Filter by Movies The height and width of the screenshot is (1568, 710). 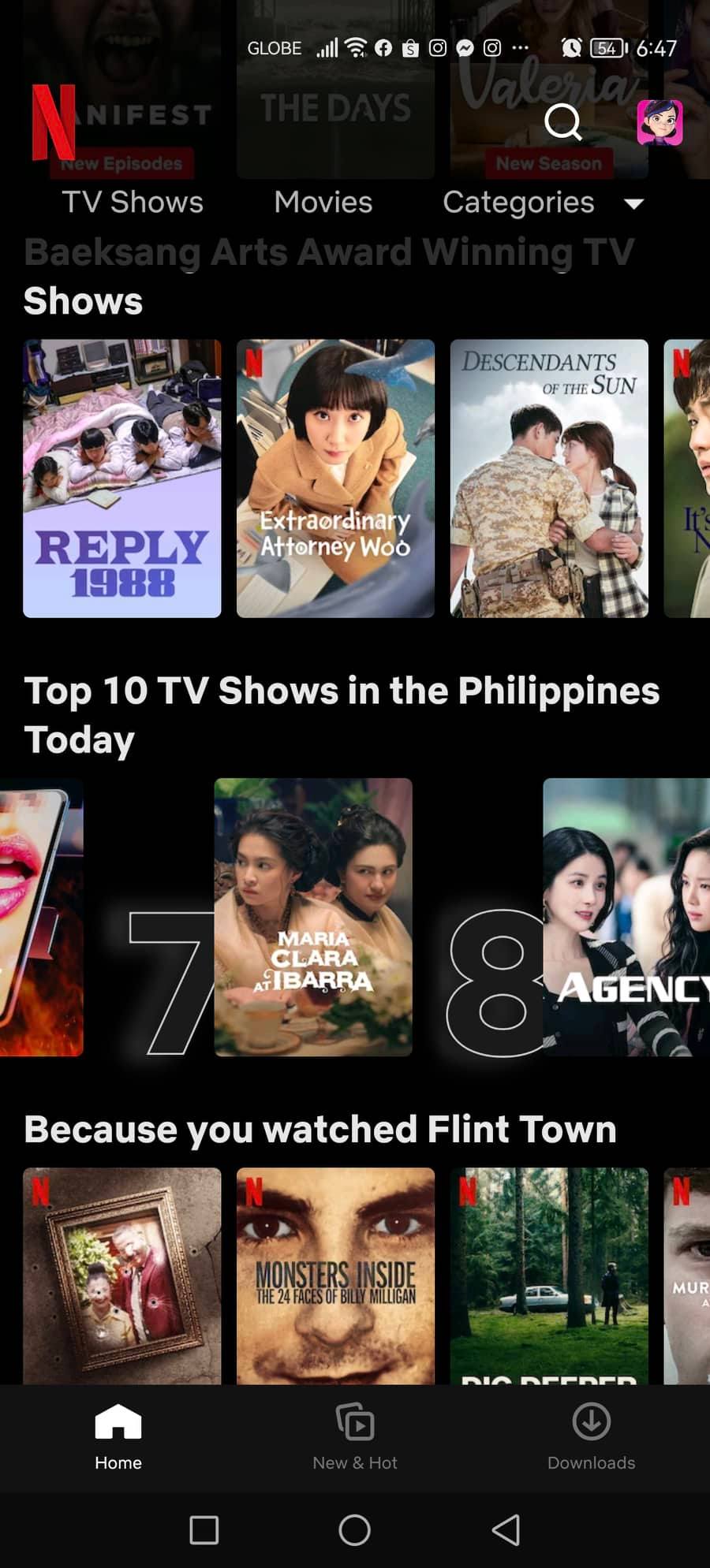point(323,203)
